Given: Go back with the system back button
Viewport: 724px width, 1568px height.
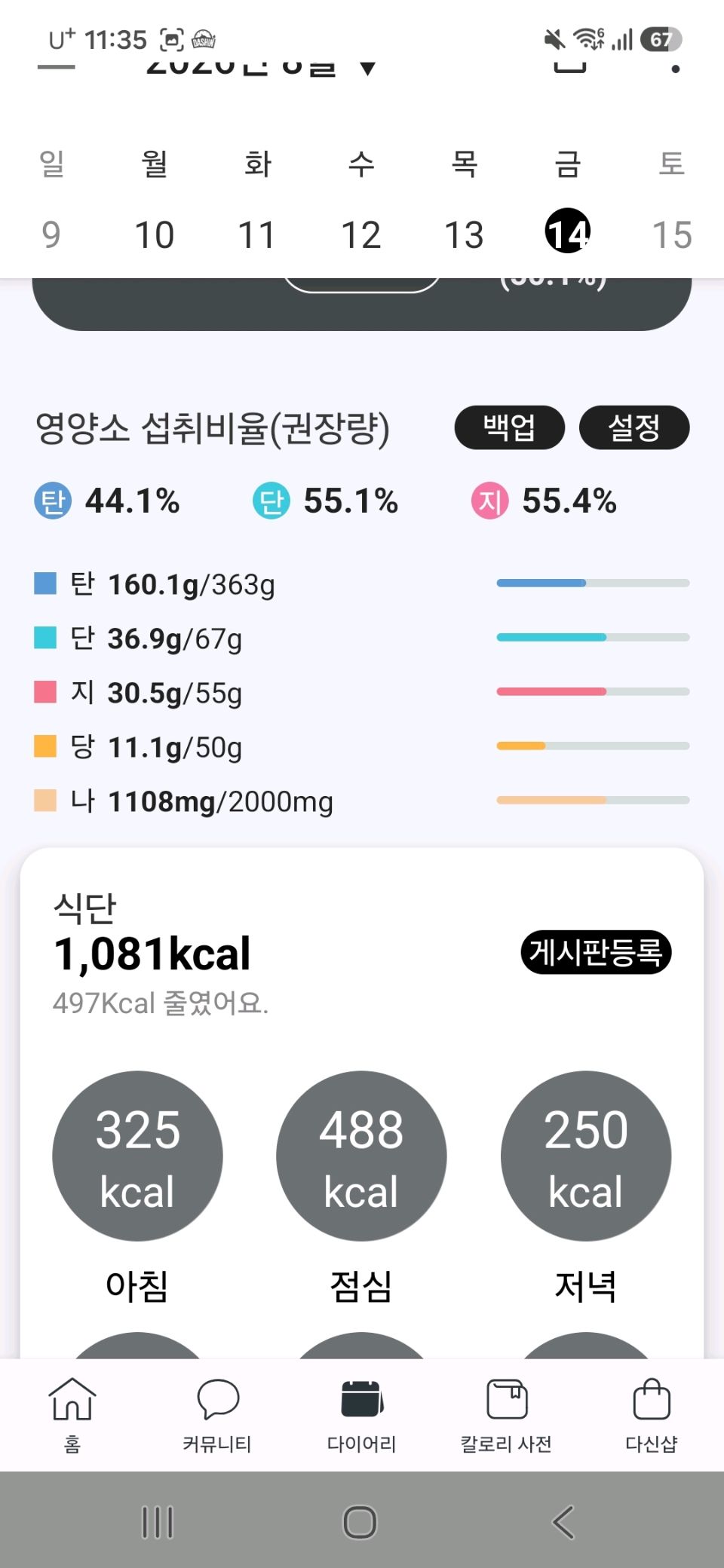Looking at the screenshot, I should pos(564,1522).
